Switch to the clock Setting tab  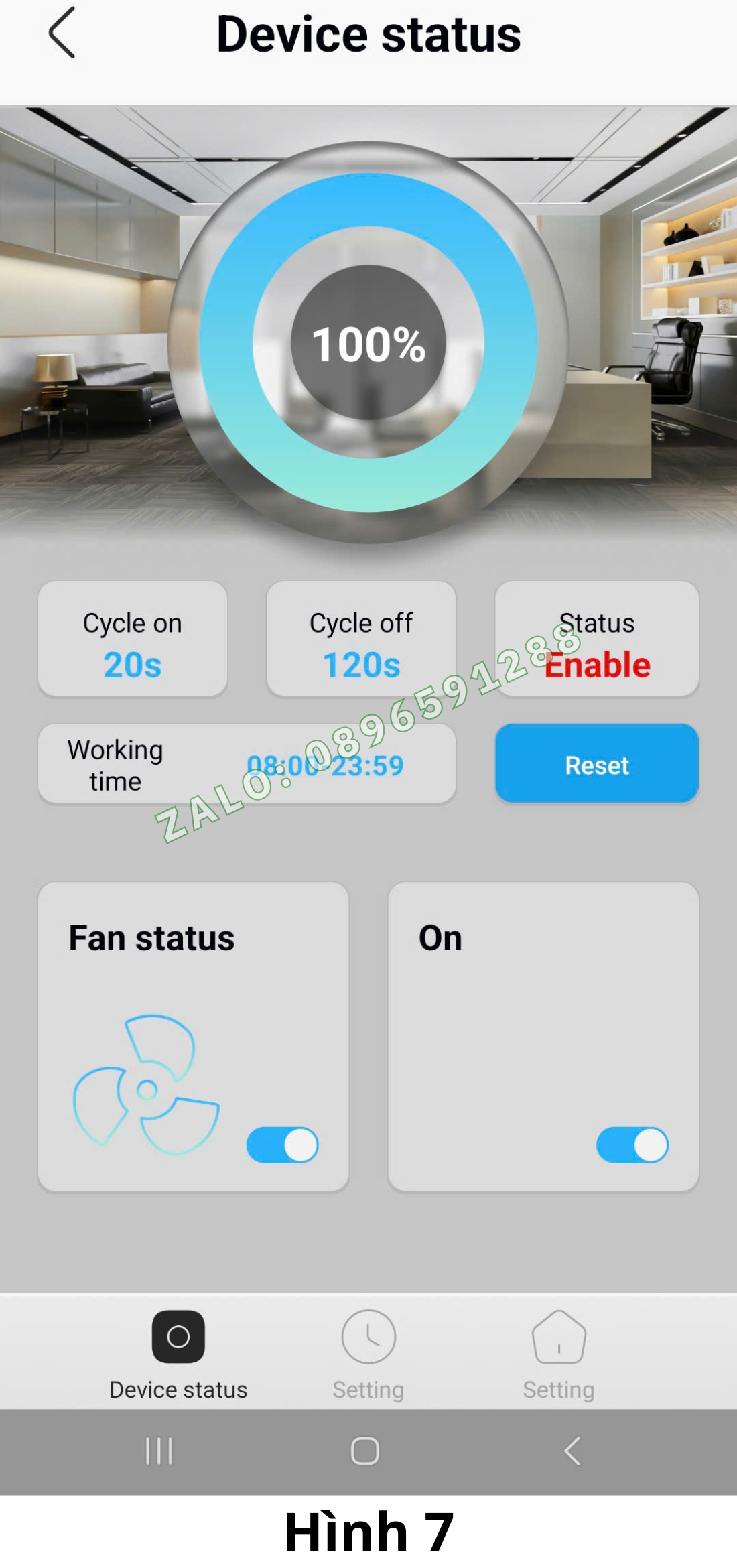click(368, 1354)
